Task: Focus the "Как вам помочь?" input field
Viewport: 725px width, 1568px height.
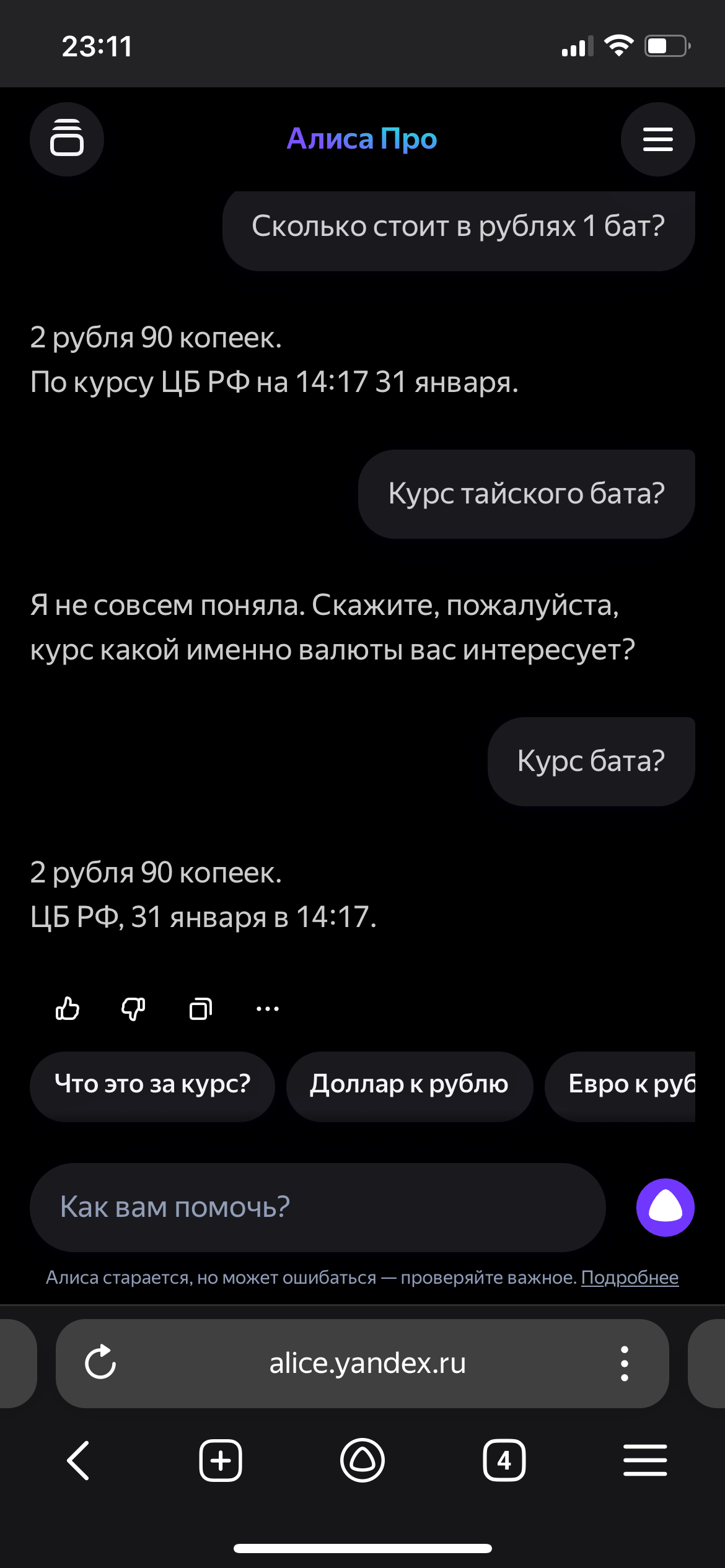Action: pyautogui.click(x=317, y=1207)
